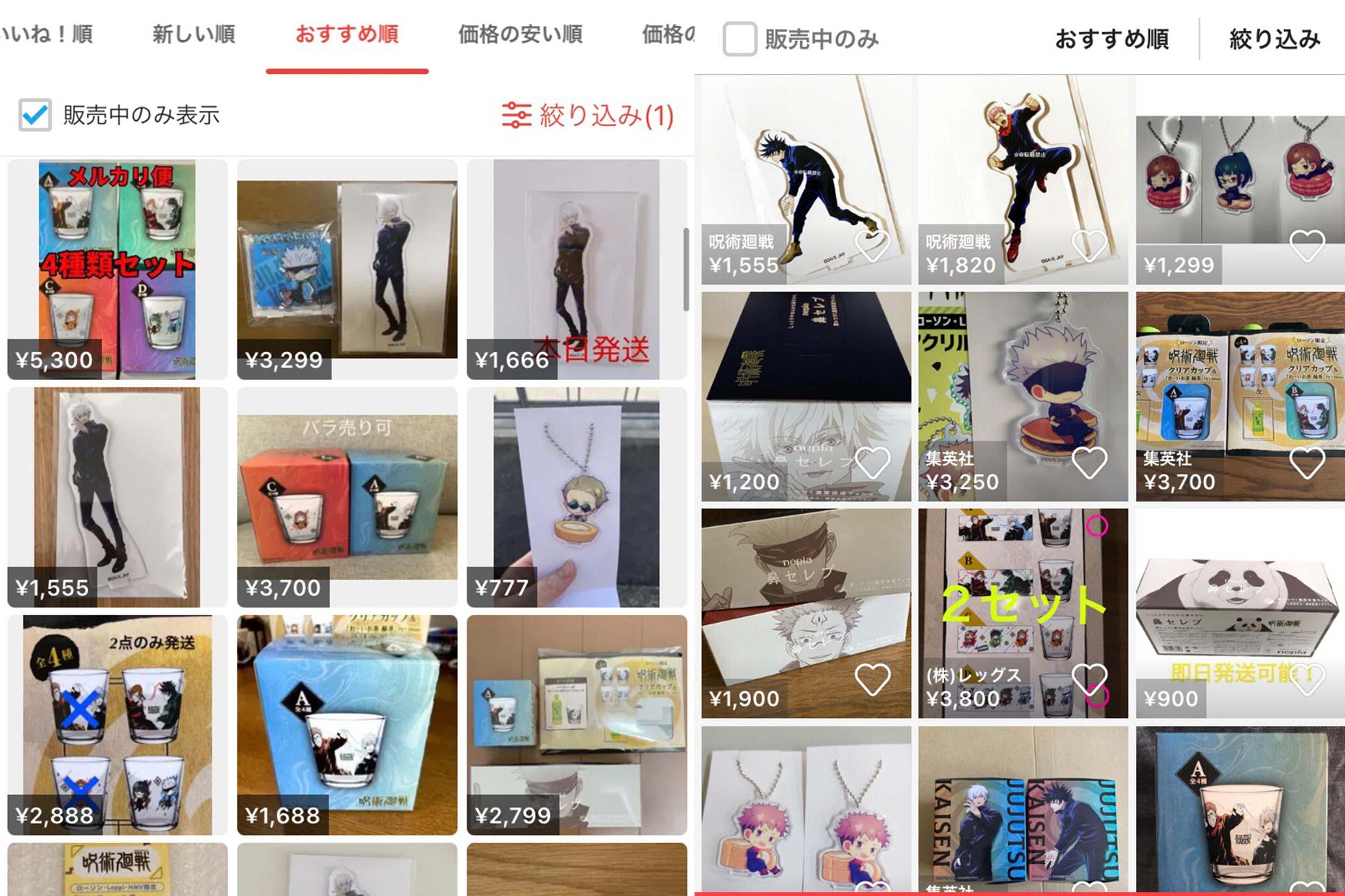Favorite the ¥1,200 tissue box item
The image size is (1345, 896).
point(872,463)
